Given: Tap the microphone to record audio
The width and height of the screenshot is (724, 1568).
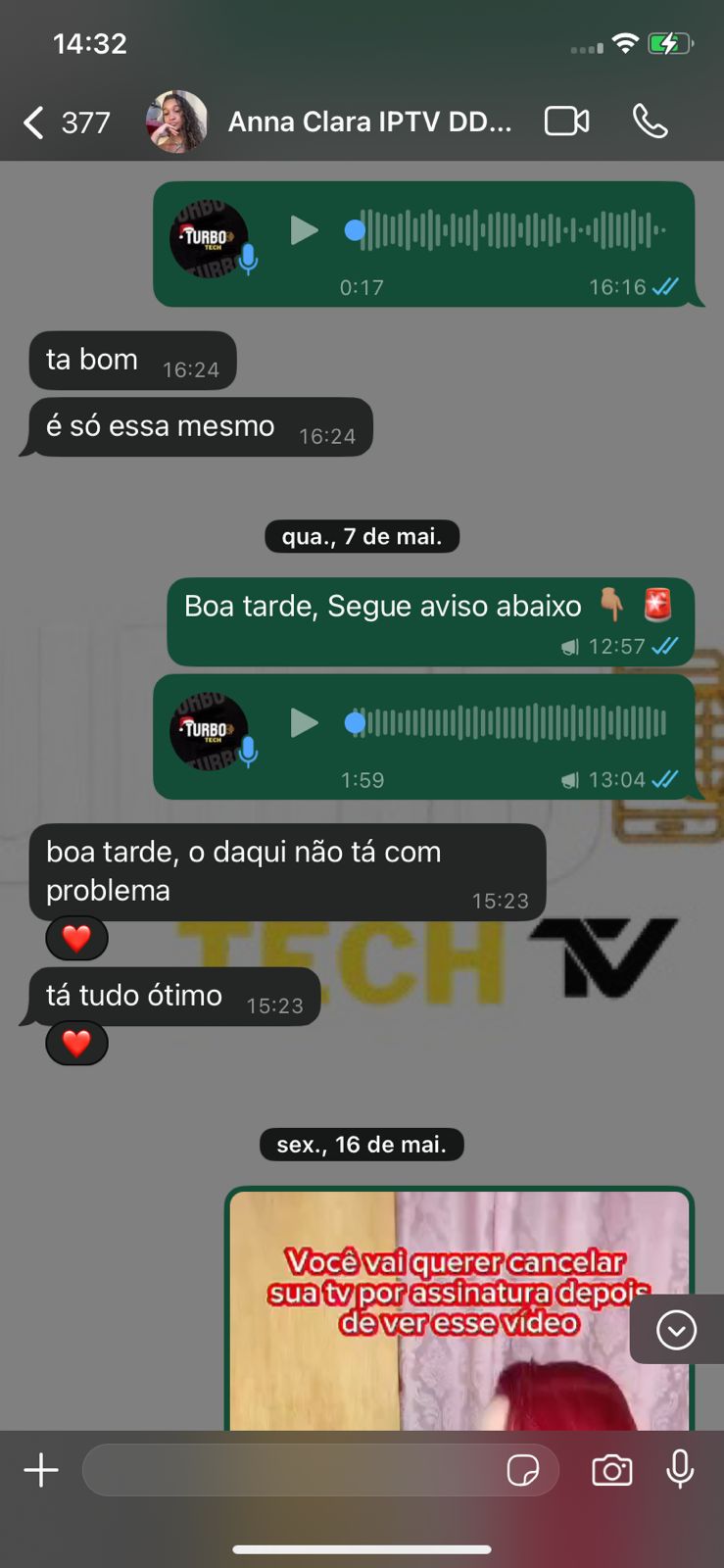Looking at the screenshot, I should (x=680, y=1470).
